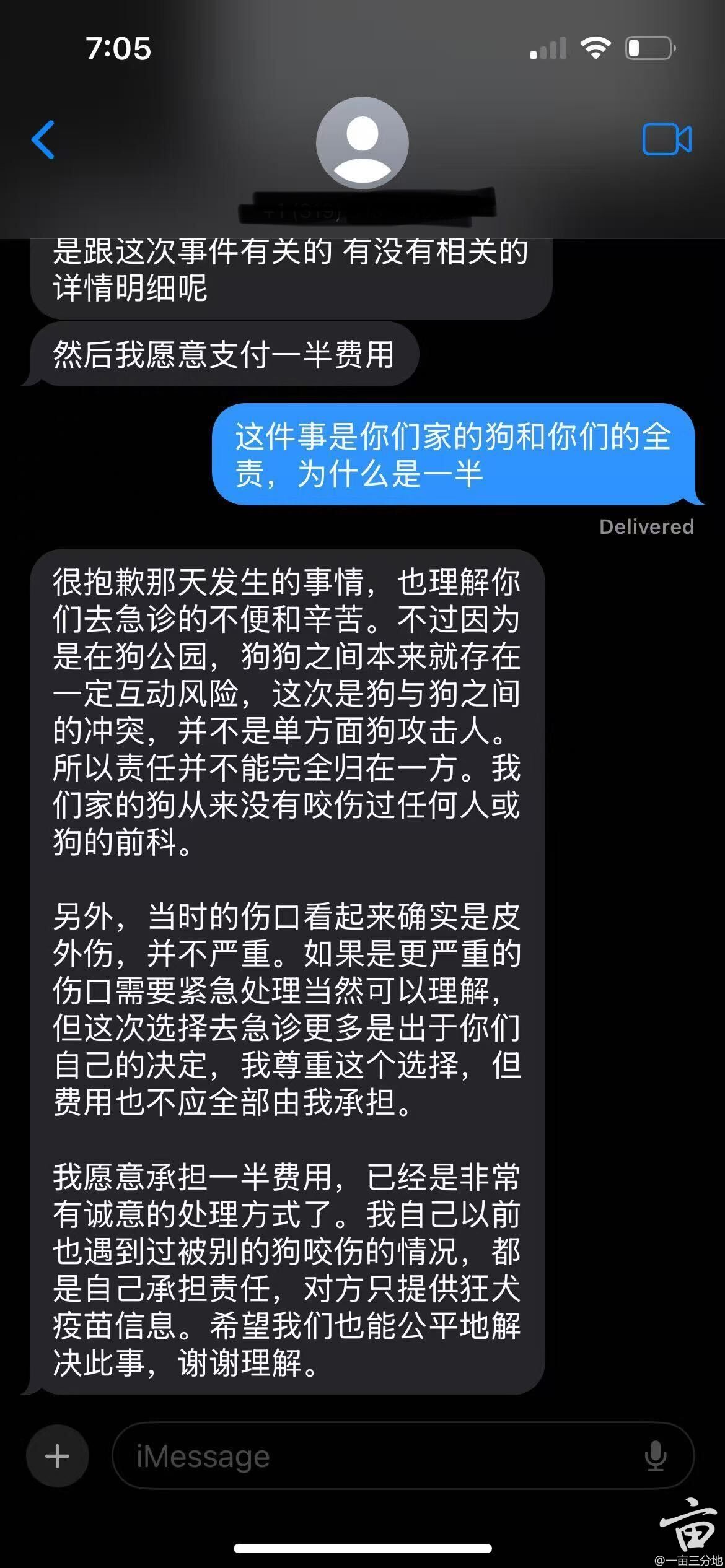The width and height of the screenshot is (725, 1568).
Task: Start a FaceTime video call
Action: point(667,139)
